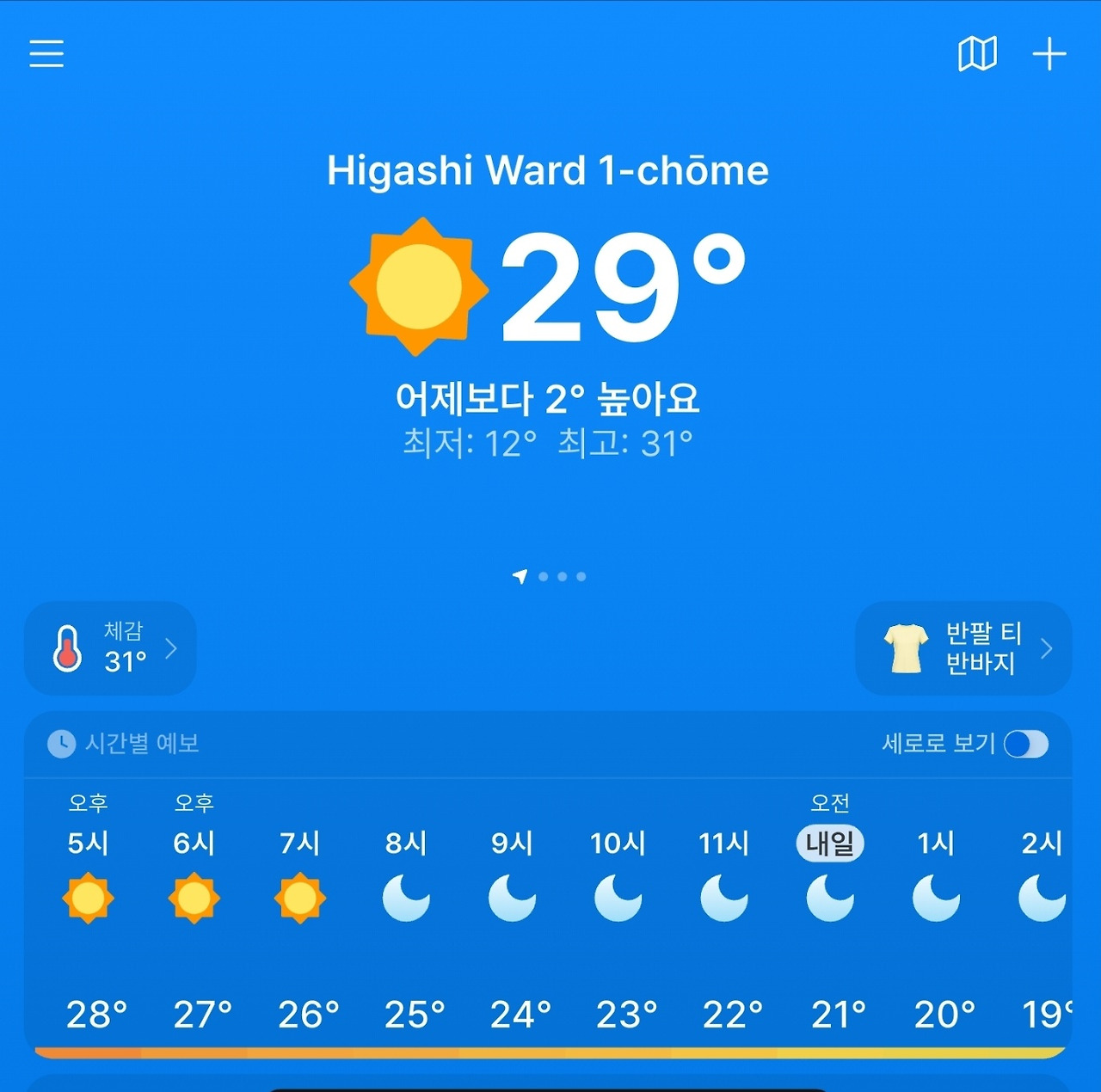
Task: Open the weather map view
Action: [x=977, y=54]
